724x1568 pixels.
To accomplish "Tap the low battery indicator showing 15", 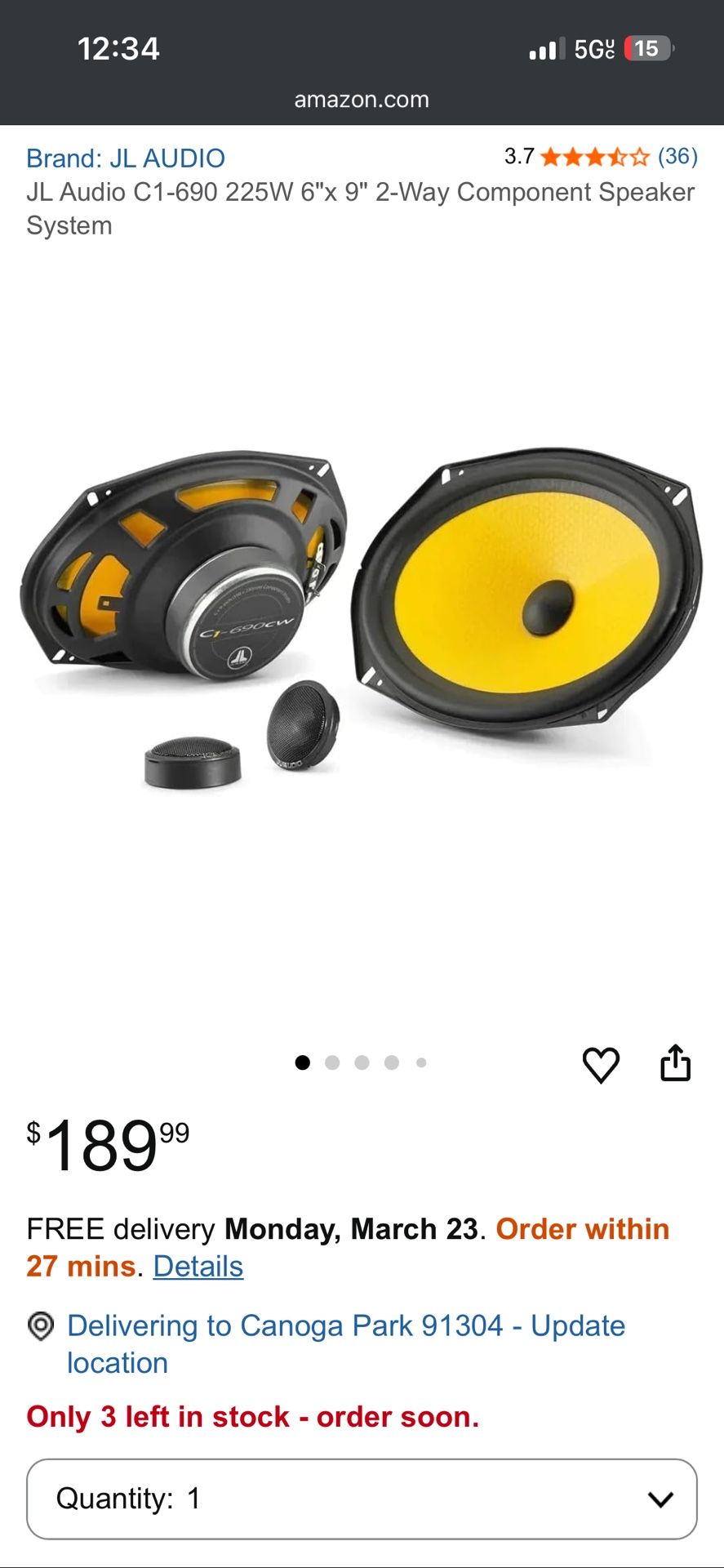I will click(646, 49).
